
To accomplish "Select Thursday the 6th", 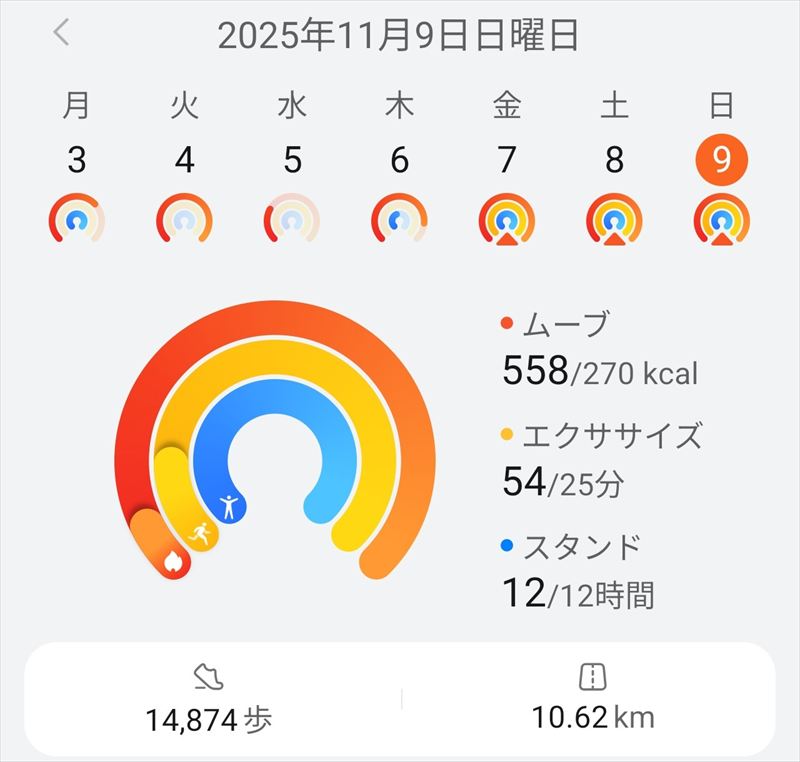I will 399,160.
